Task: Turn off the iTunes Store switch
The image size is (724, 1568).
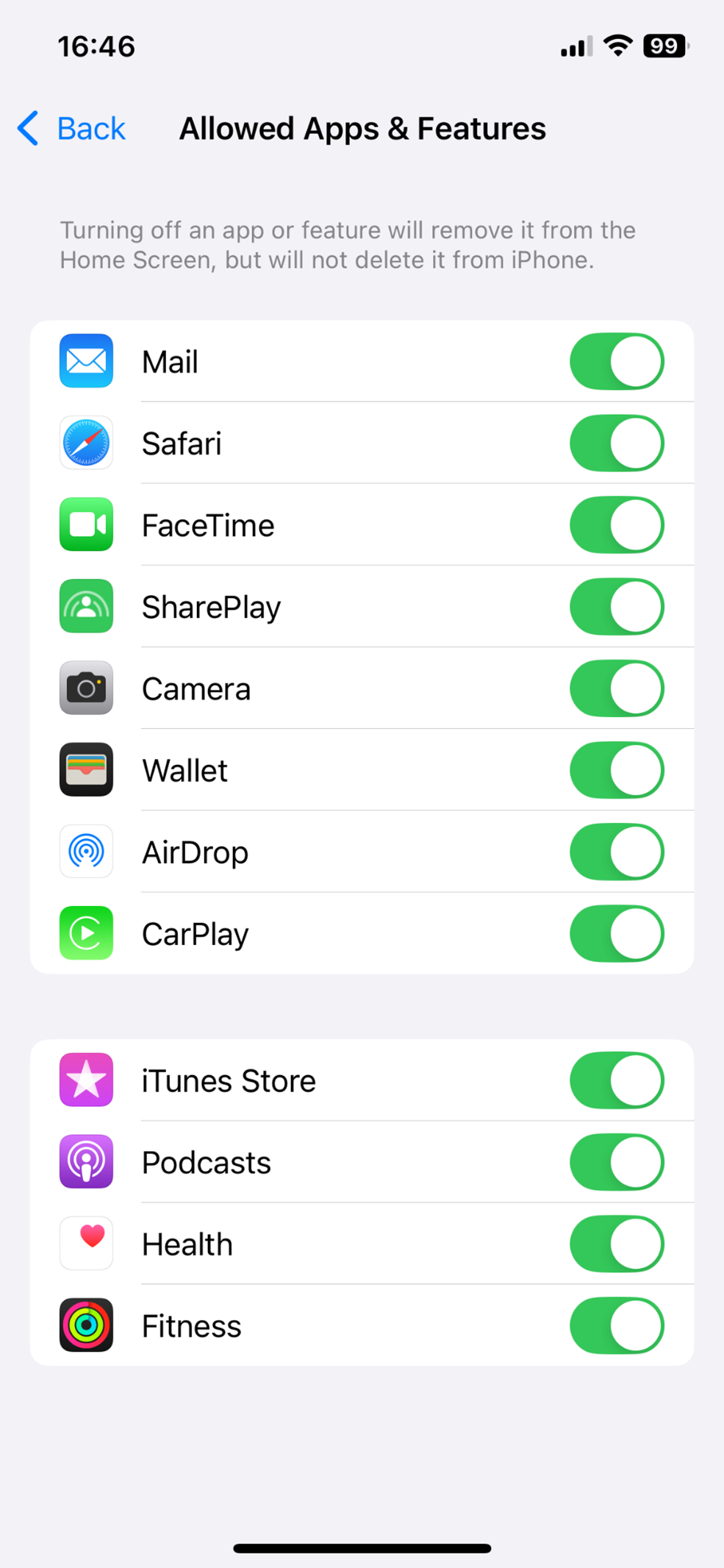Action: click(616, 1080)
